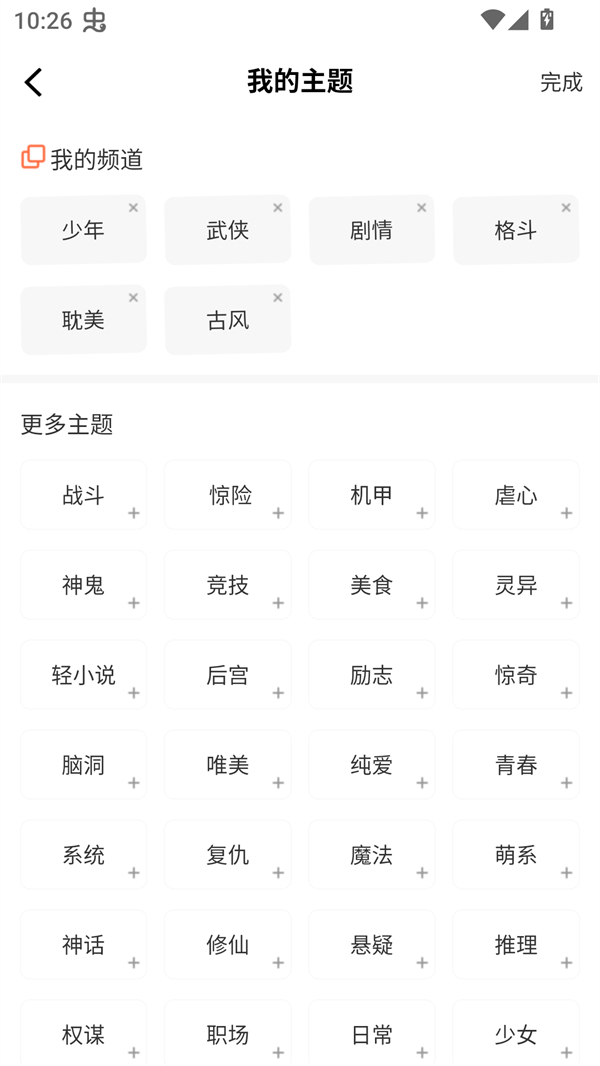Viewport: 600px width, 1066px height.
Task: Add 惊险 to my channels
Action: click(228, 495)
